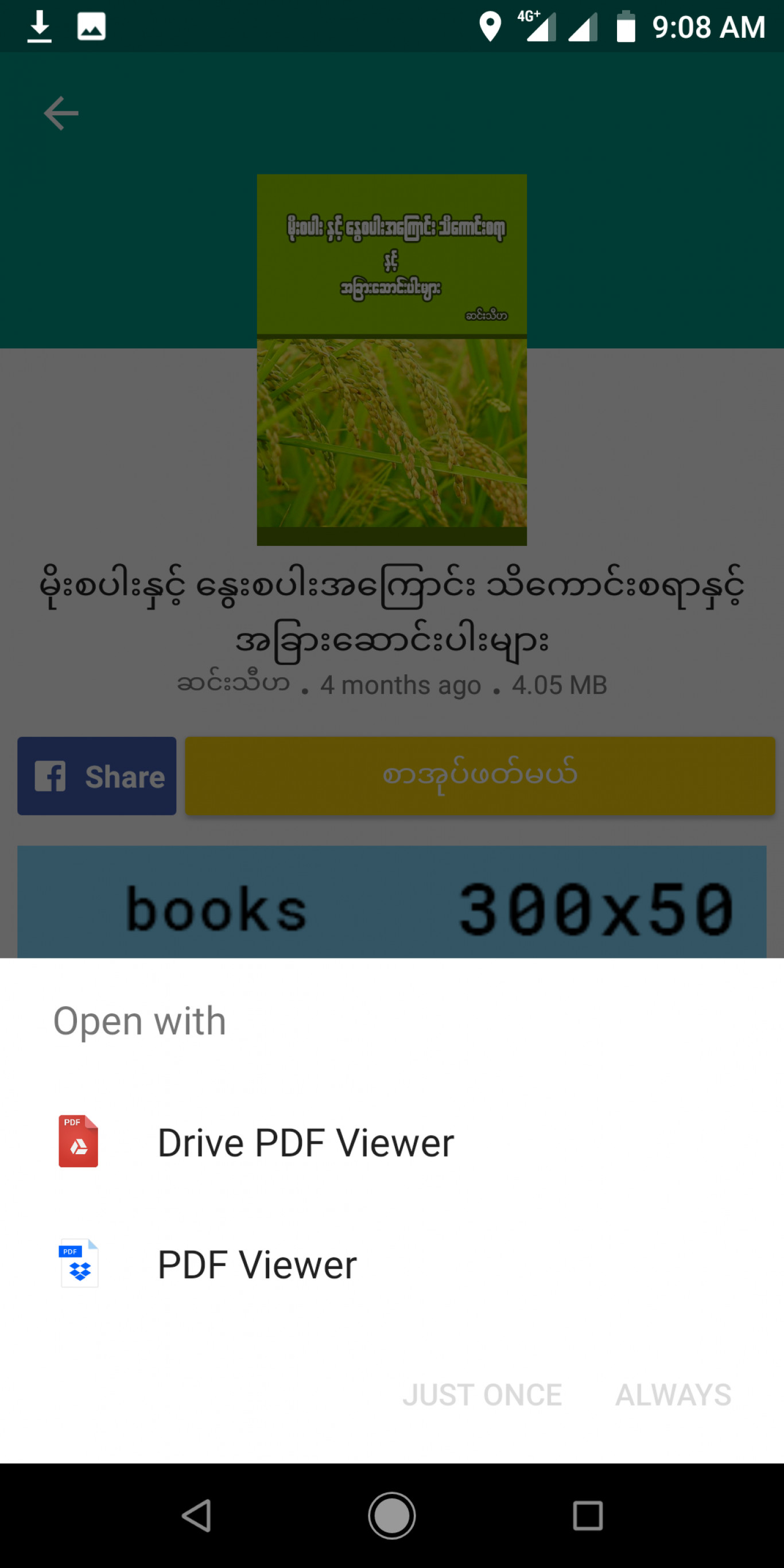The image size is (784, 1568).
Task: Go back with system navigation back
Action: [197, 1515]
